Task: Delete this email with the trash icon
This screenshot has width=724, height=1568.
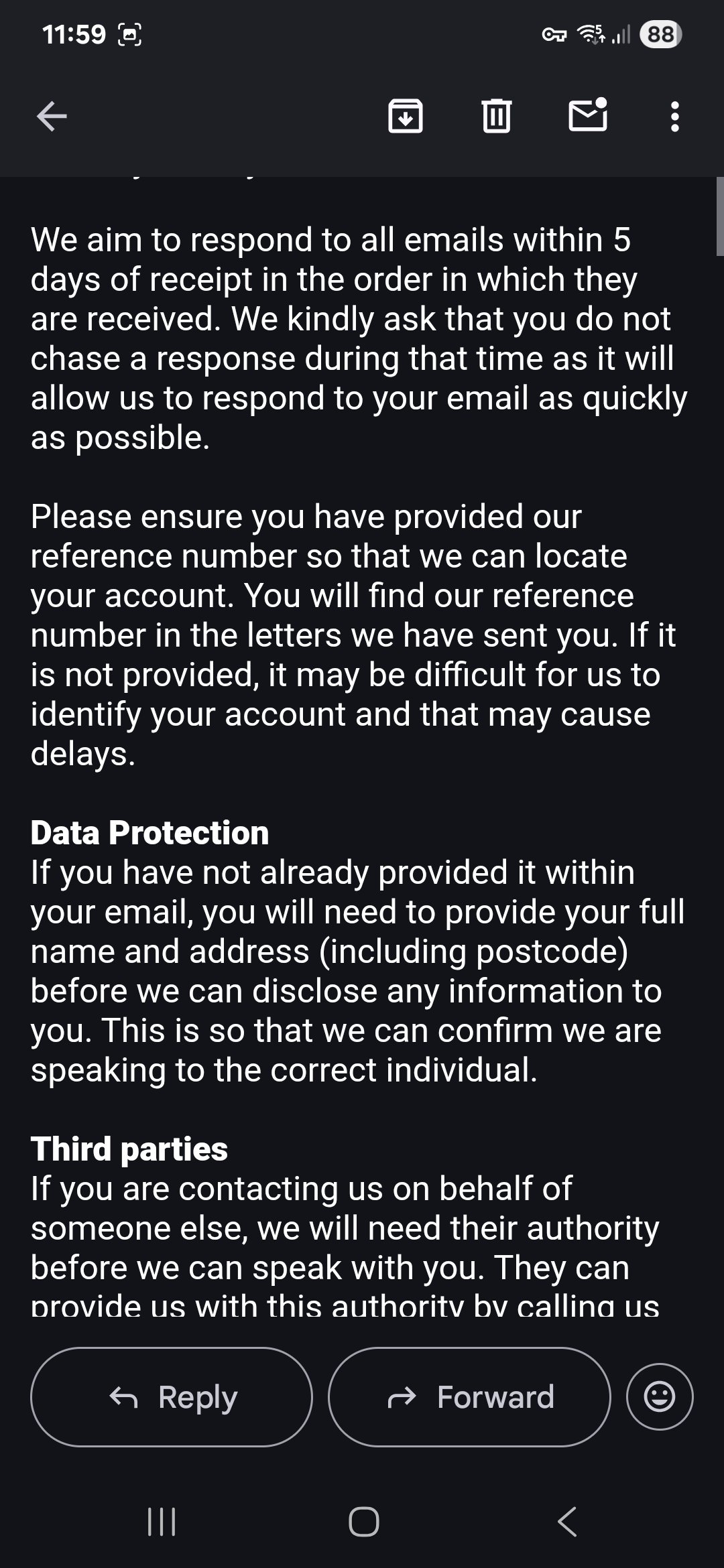Action: (497, 117)
